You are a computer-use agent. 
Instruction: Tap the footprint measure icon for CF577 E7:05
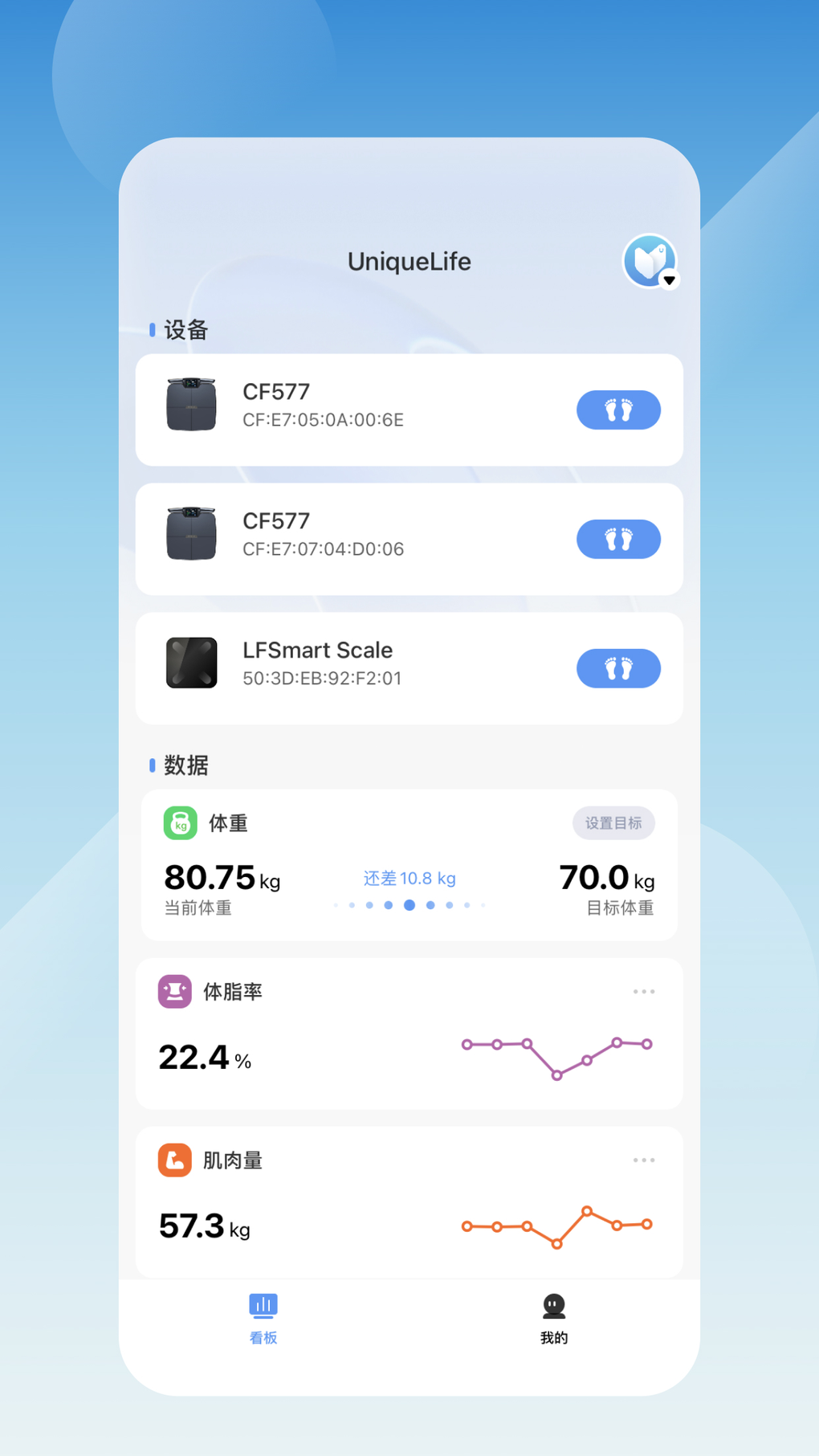[x=617, y=410]
